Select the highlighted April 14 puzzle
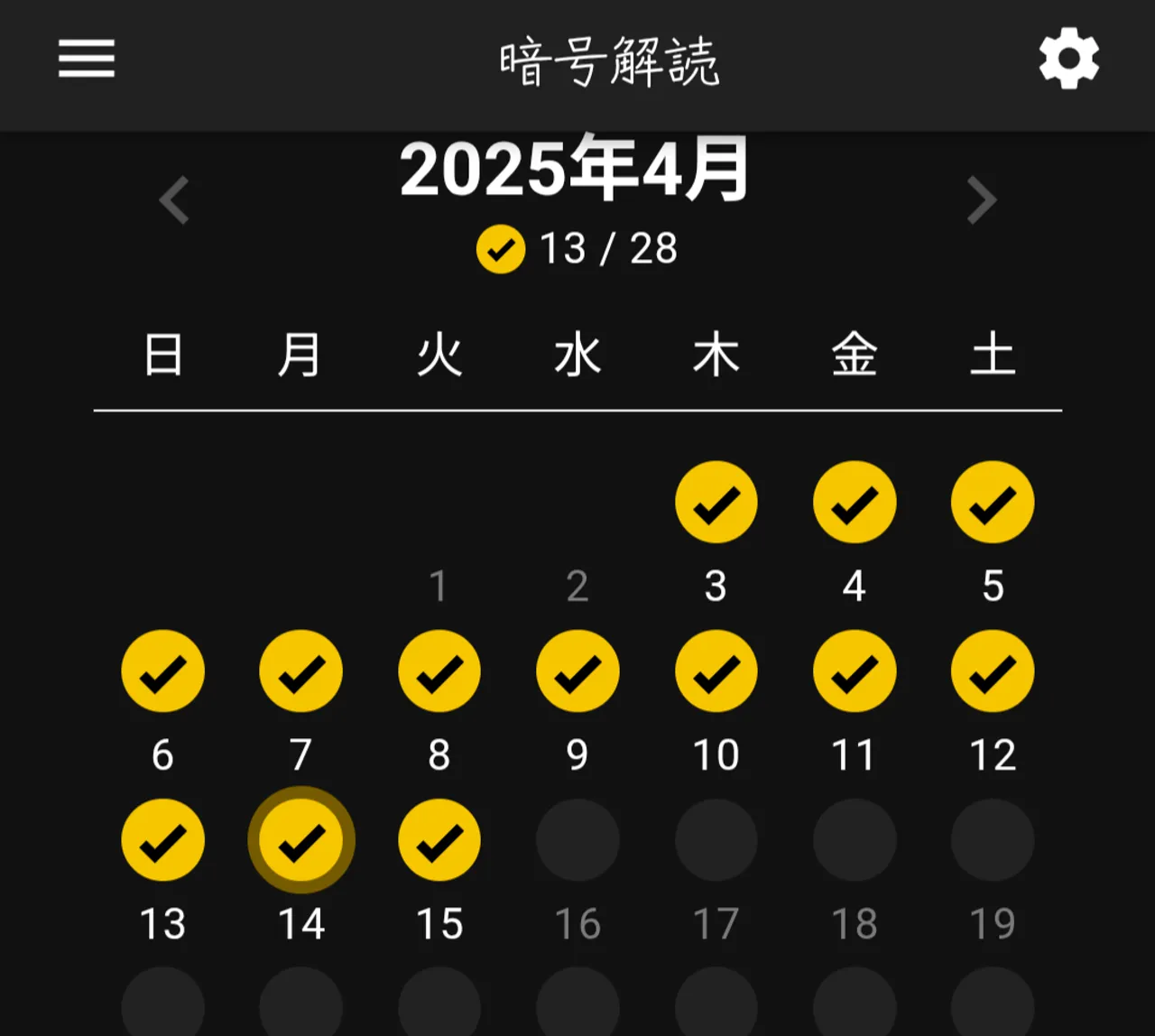 point(300,840)
